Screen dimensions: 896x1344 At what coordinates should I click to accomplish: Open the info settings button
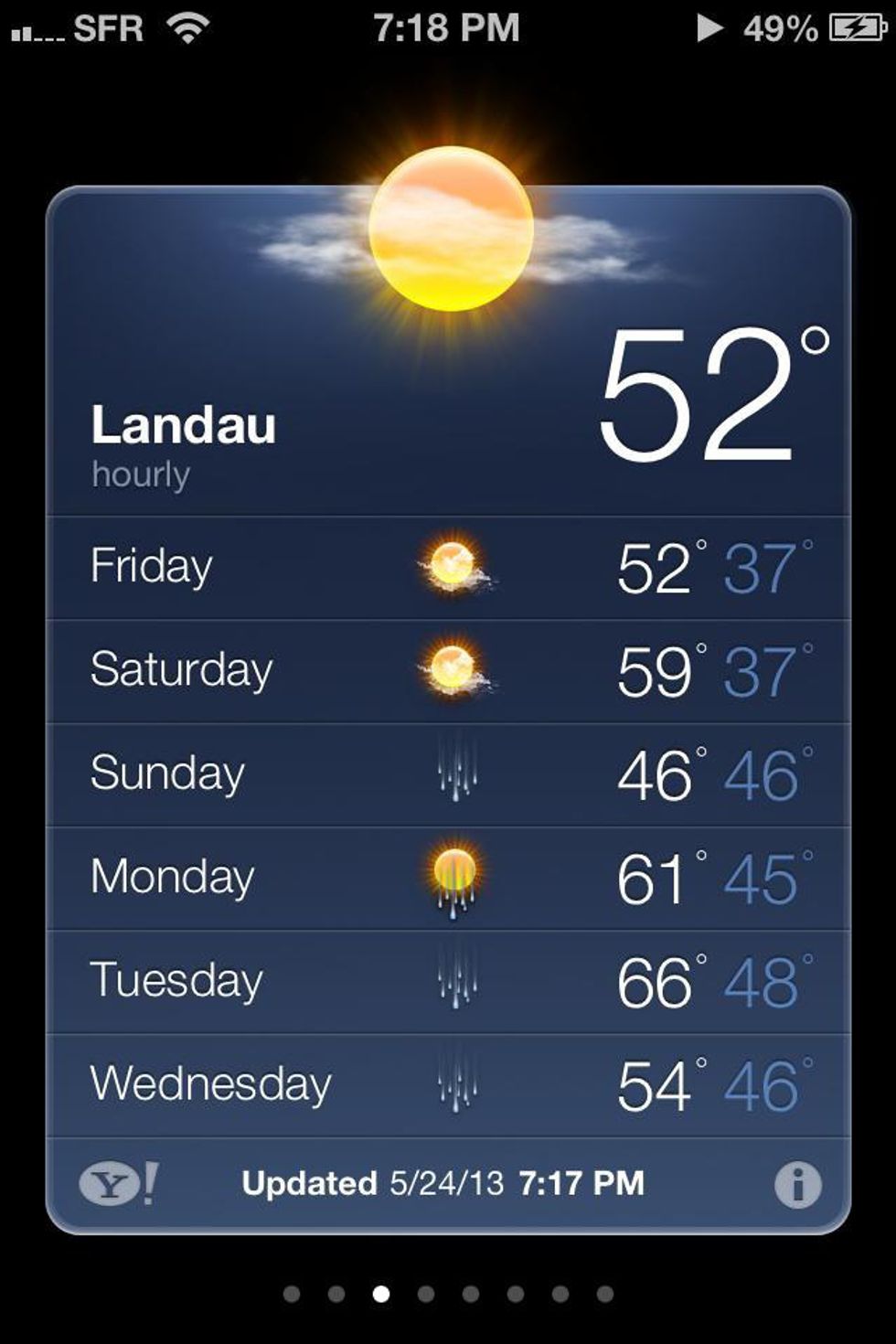point(797,1185)
